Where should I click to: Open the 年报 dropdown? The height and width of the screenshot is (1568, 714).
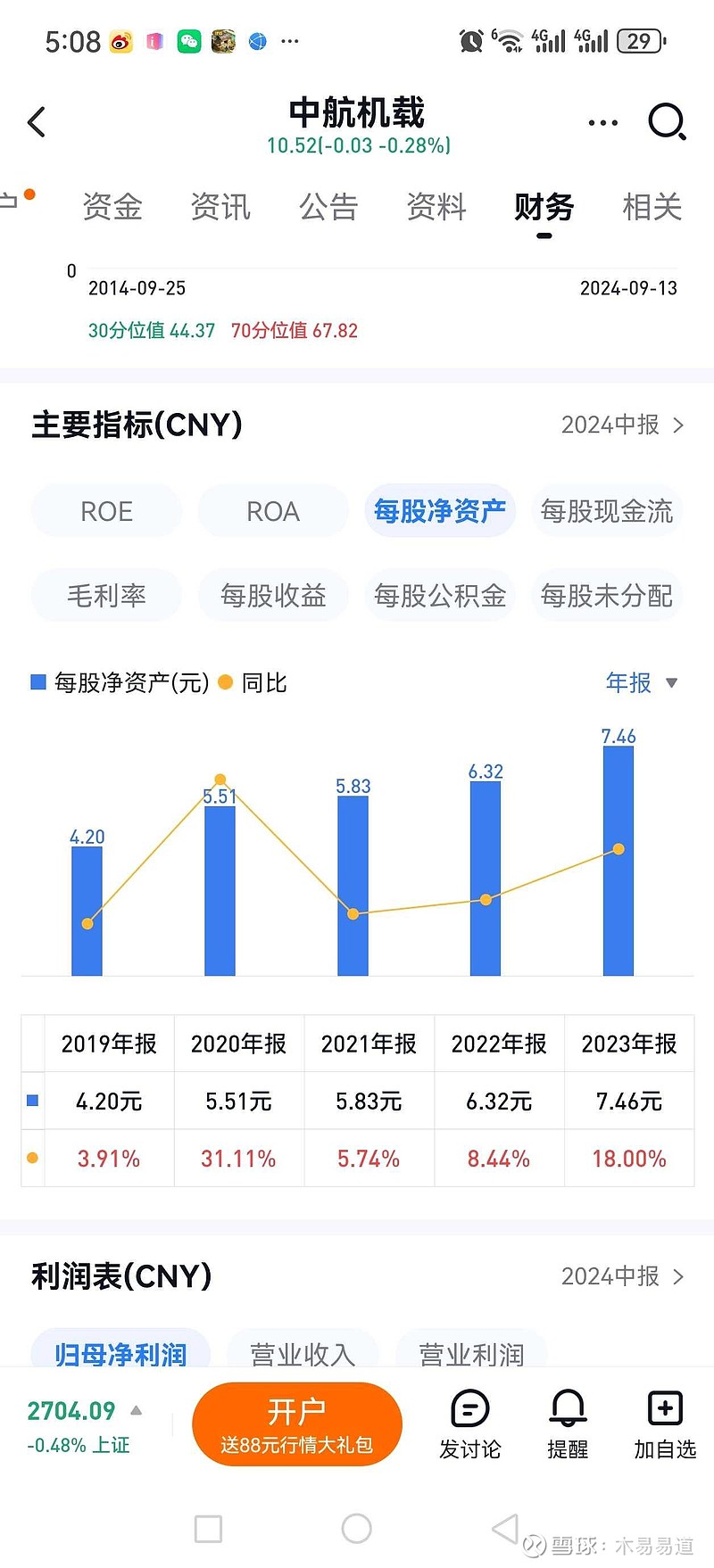click(641, 681)
